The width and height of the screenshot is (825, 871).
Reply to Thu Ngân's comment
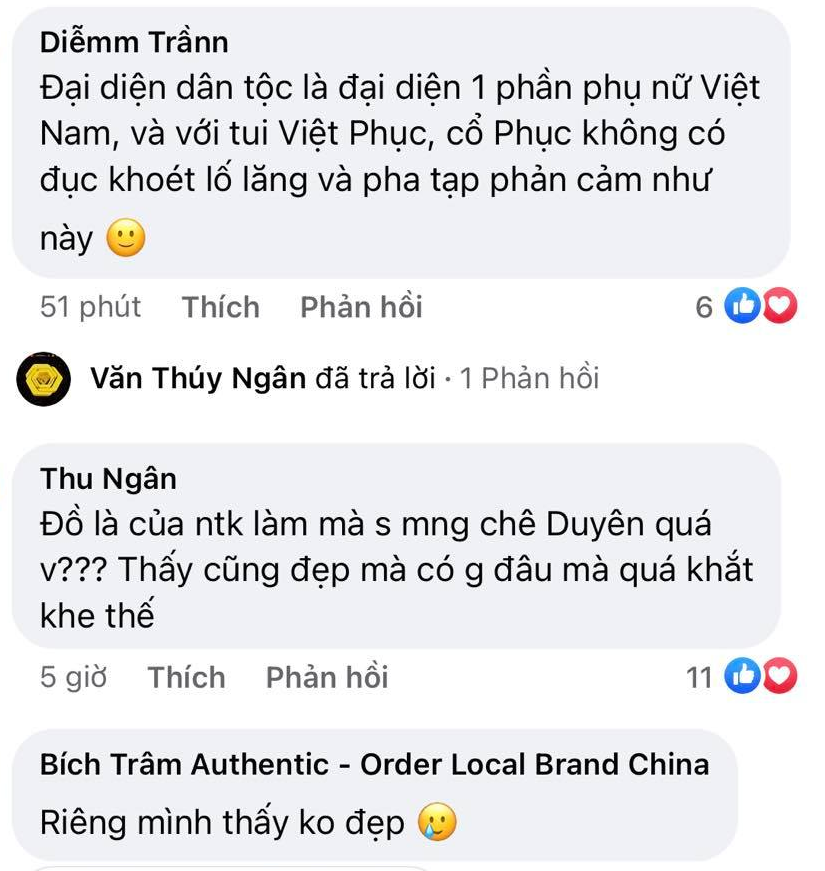[326, 678]
